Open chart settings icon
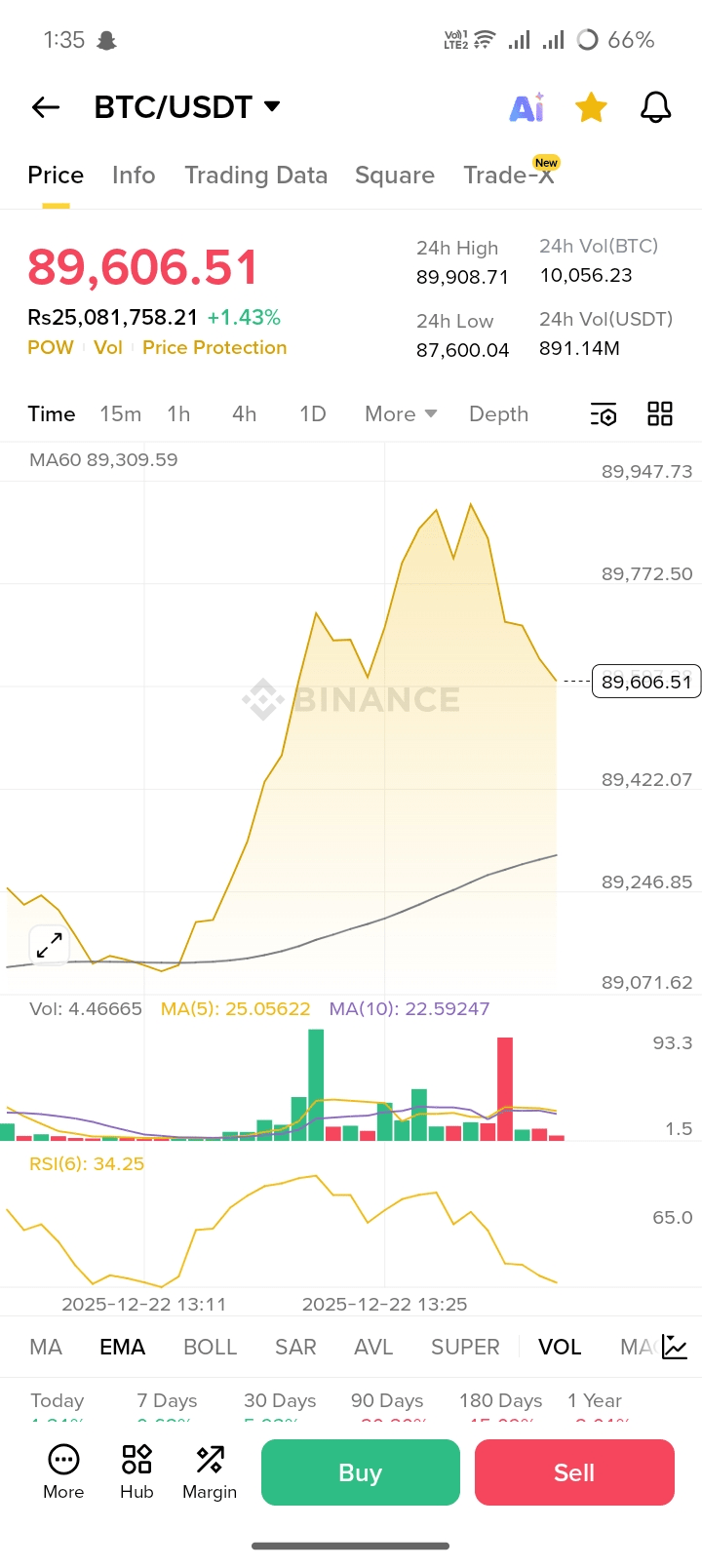 604,414
